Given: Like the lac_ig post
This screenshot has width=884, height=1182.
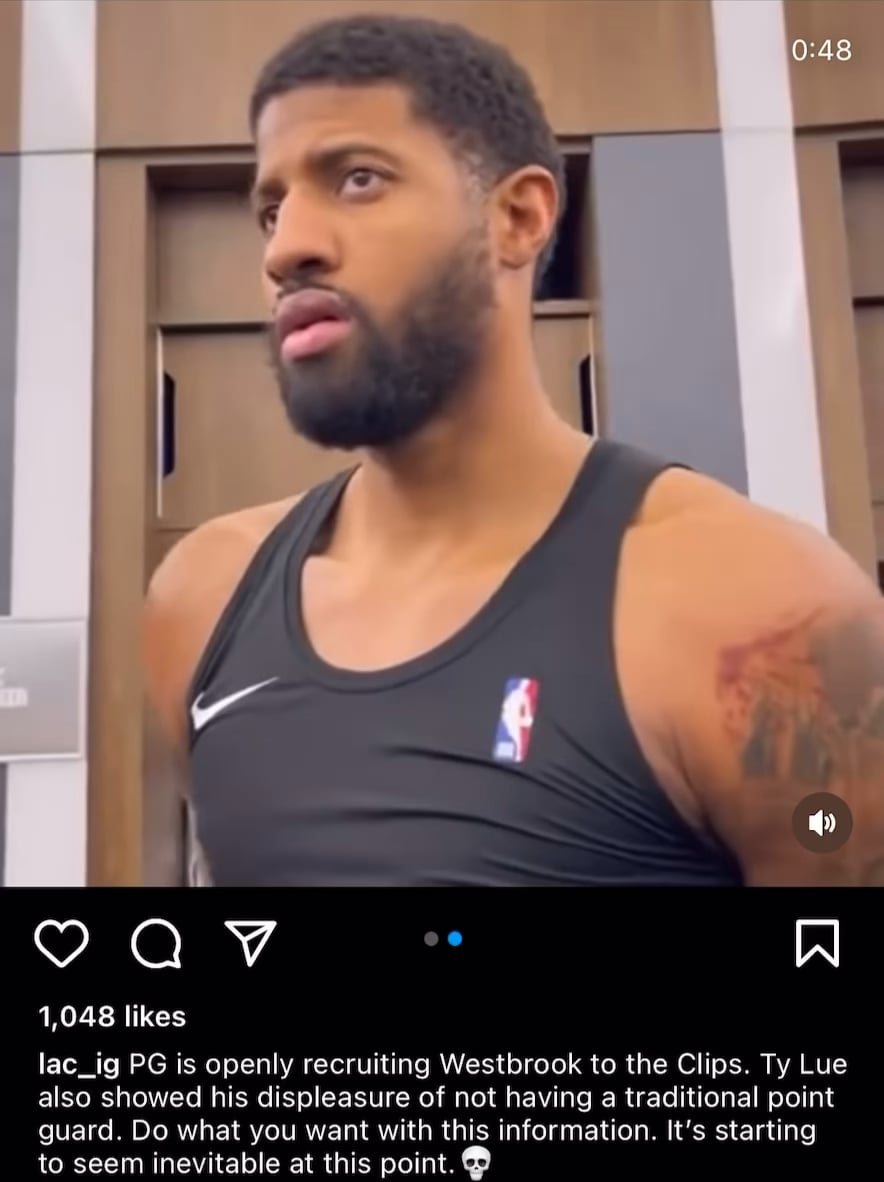Looking at the screenshot, I should tap(61, 943).
